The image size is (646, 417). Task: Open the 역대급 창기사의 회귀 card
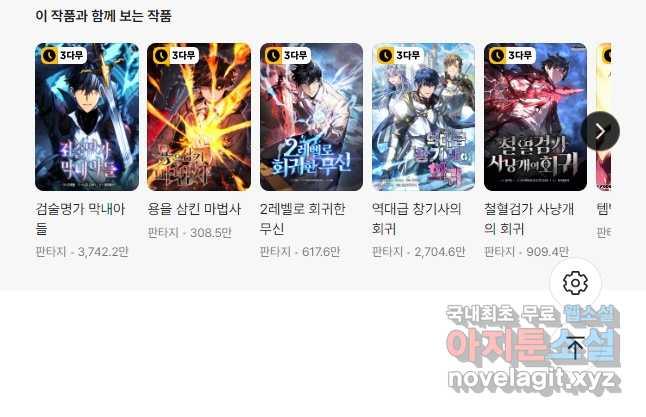pyautogui.click(x=423, y=117)
